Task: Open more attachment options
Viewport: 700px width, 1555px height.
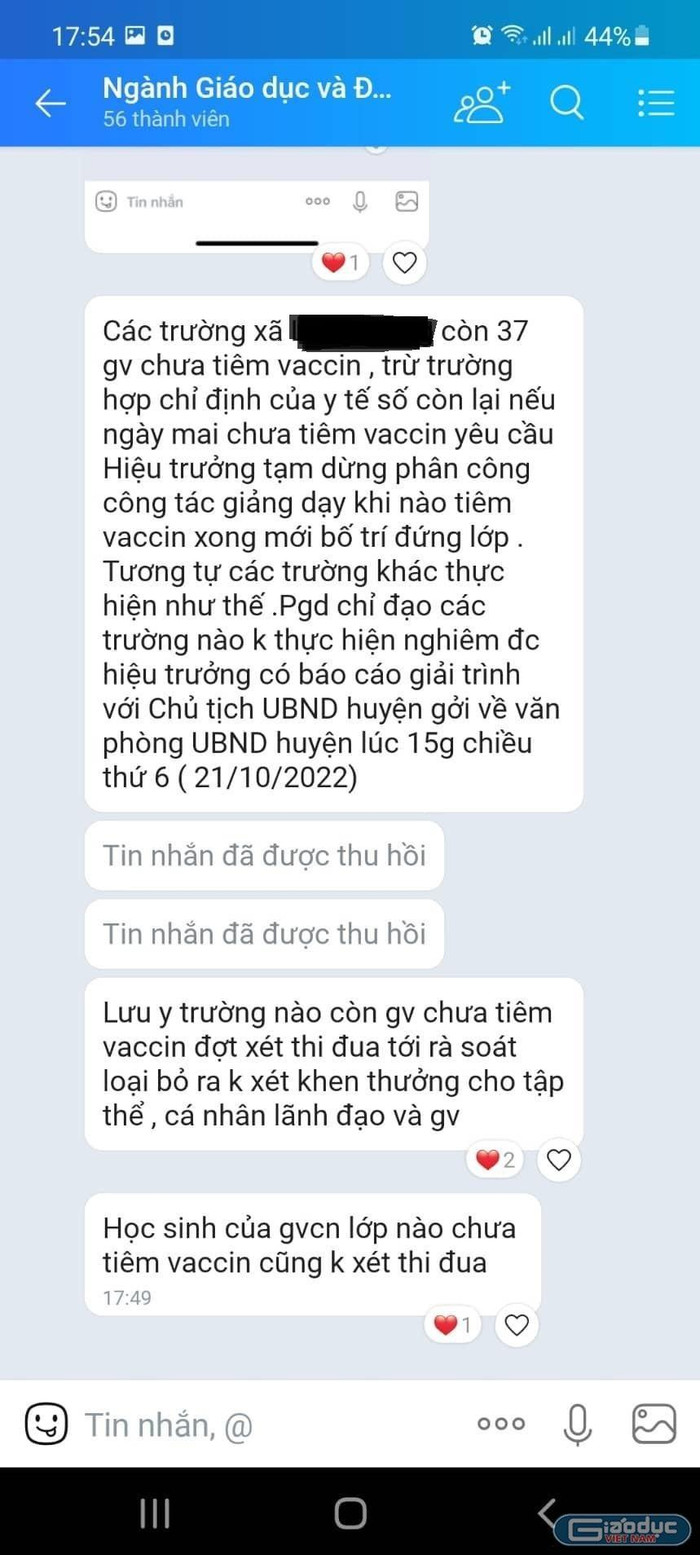Action: point(501,1424)
